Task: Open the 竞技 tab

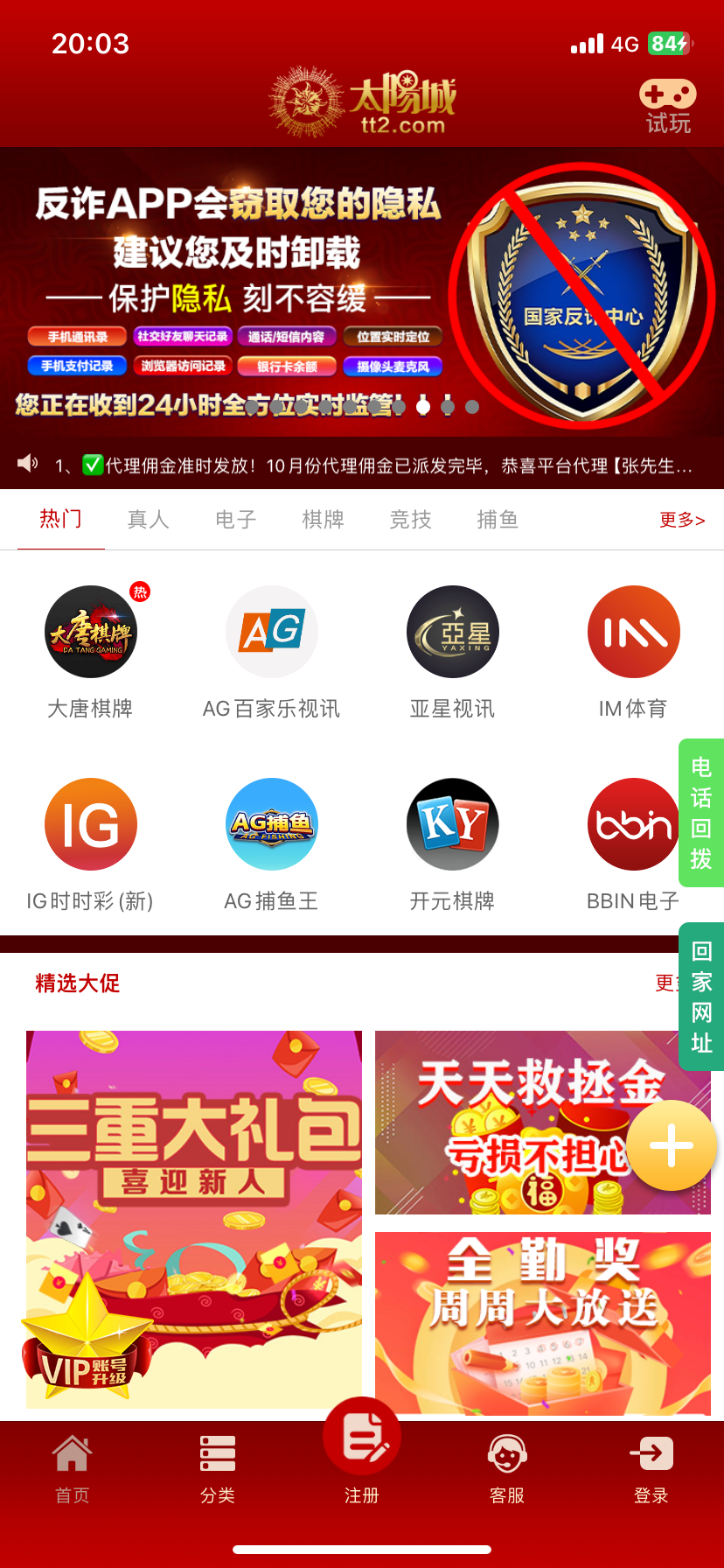Action: [x=410, y=520]
